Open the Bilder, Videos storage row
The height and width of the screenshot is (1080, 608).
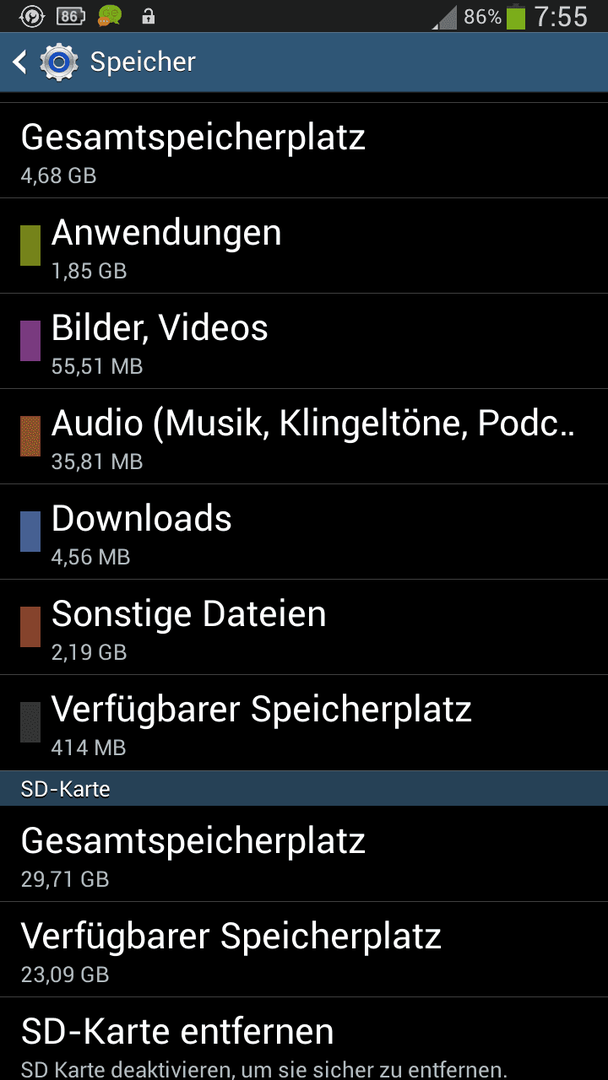click(304, 341)
